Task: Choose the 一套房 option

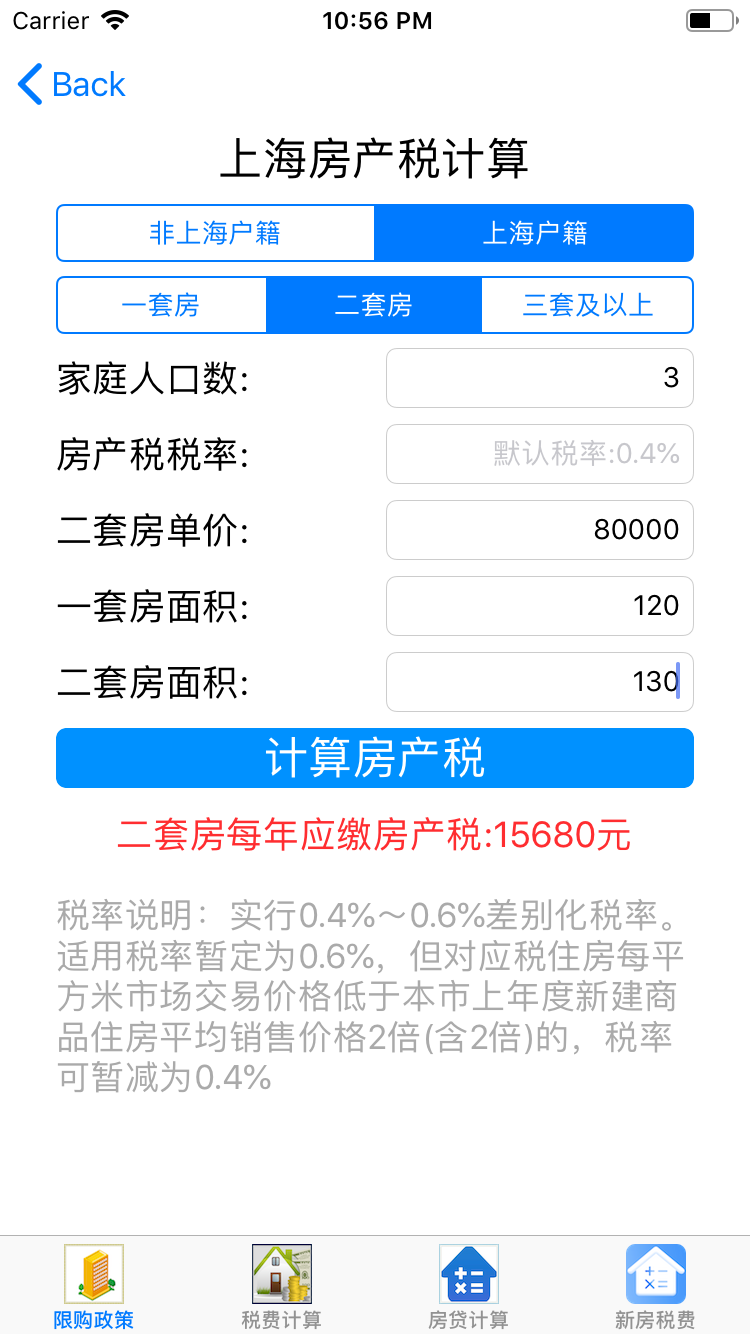Action: tap(161, 305)
